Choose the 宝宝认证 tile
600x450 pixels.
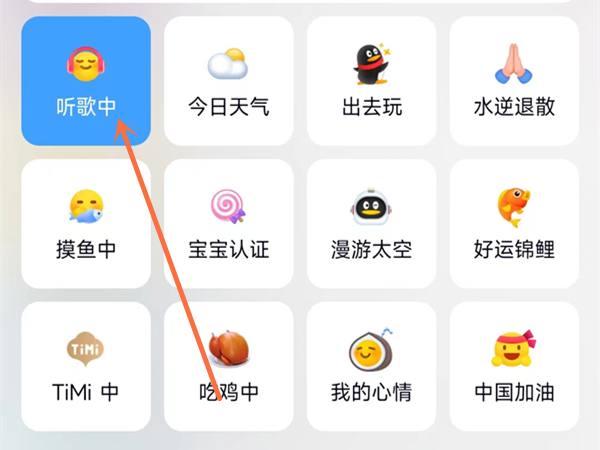click(229, 224)
